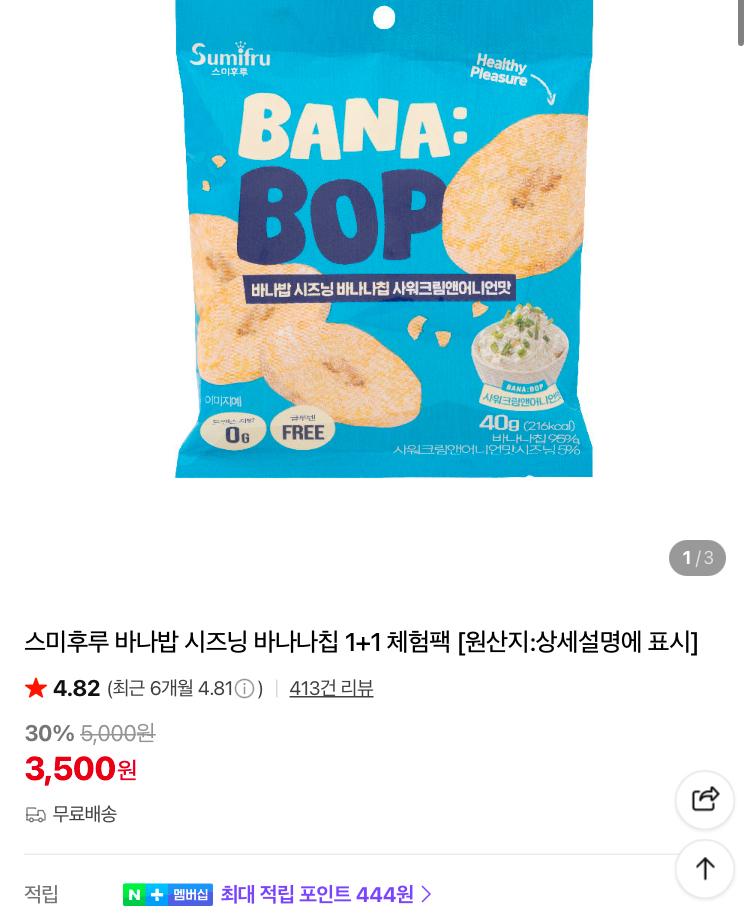The image size is (750, 918).
Task: Open the product image of the banana chips
Action: (x=383, y=240)
